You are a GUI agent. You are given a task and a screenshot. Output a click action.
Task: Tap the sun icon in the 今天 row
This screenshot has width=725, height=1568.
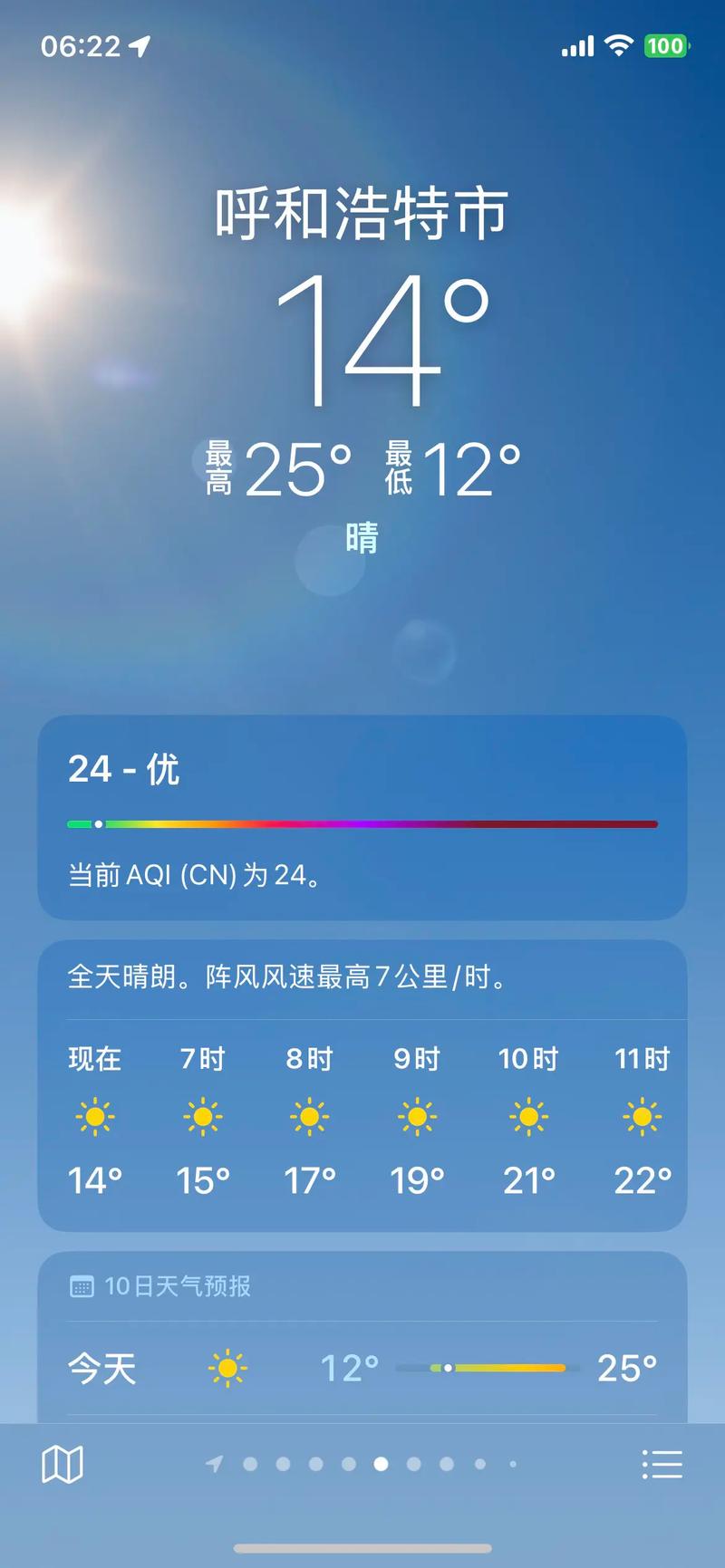point(227,1368)
